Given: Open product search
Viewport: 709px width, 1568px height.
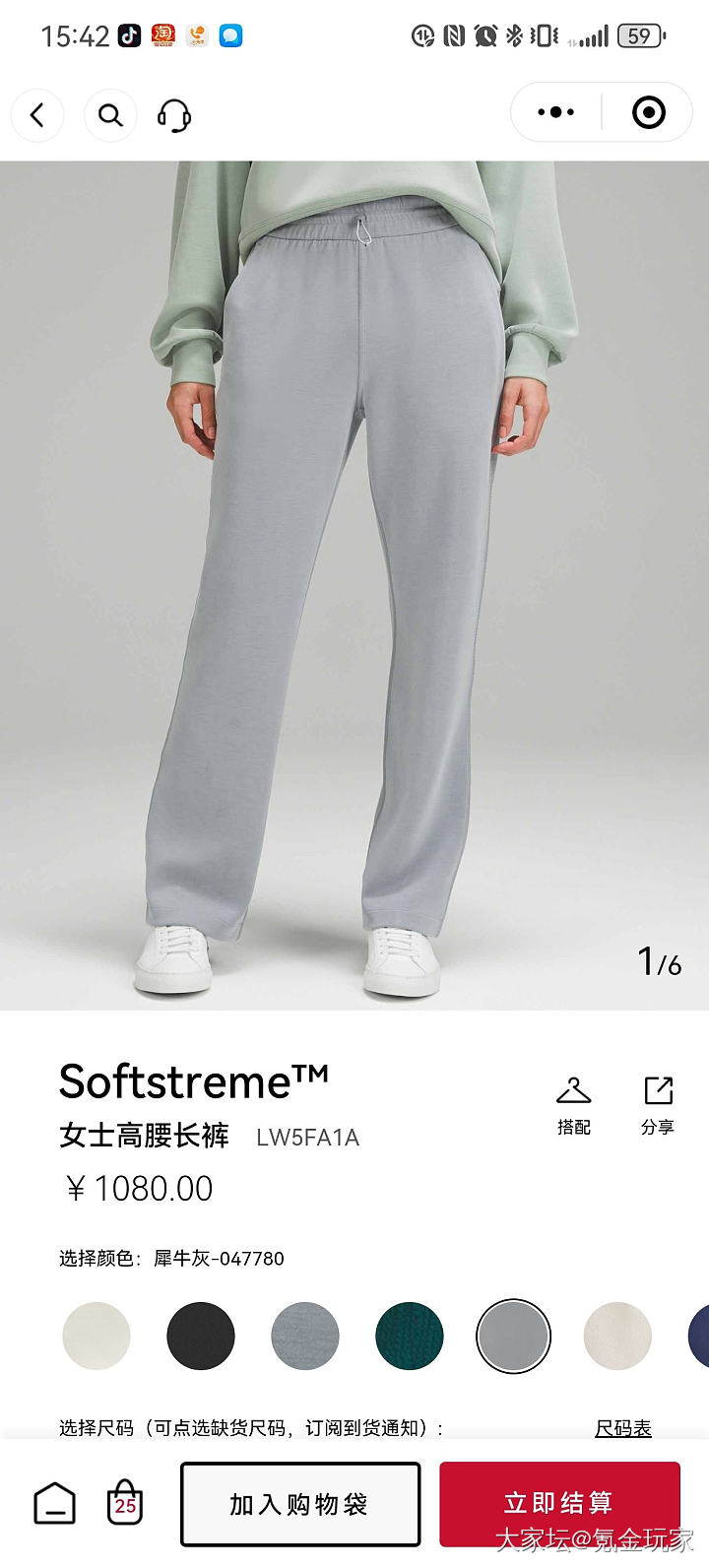Looking at the screenshot, I should 110,115.
